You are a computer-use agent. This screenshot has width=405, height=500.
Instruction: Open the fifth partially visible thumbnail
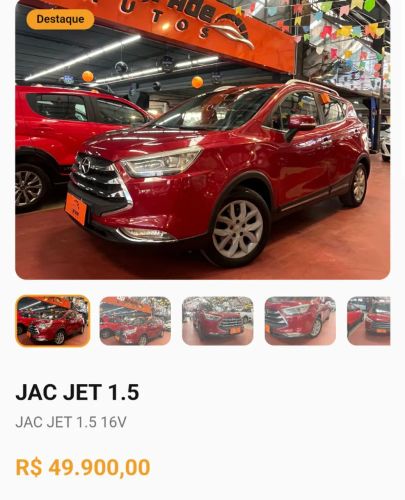[x=369, y=321]
